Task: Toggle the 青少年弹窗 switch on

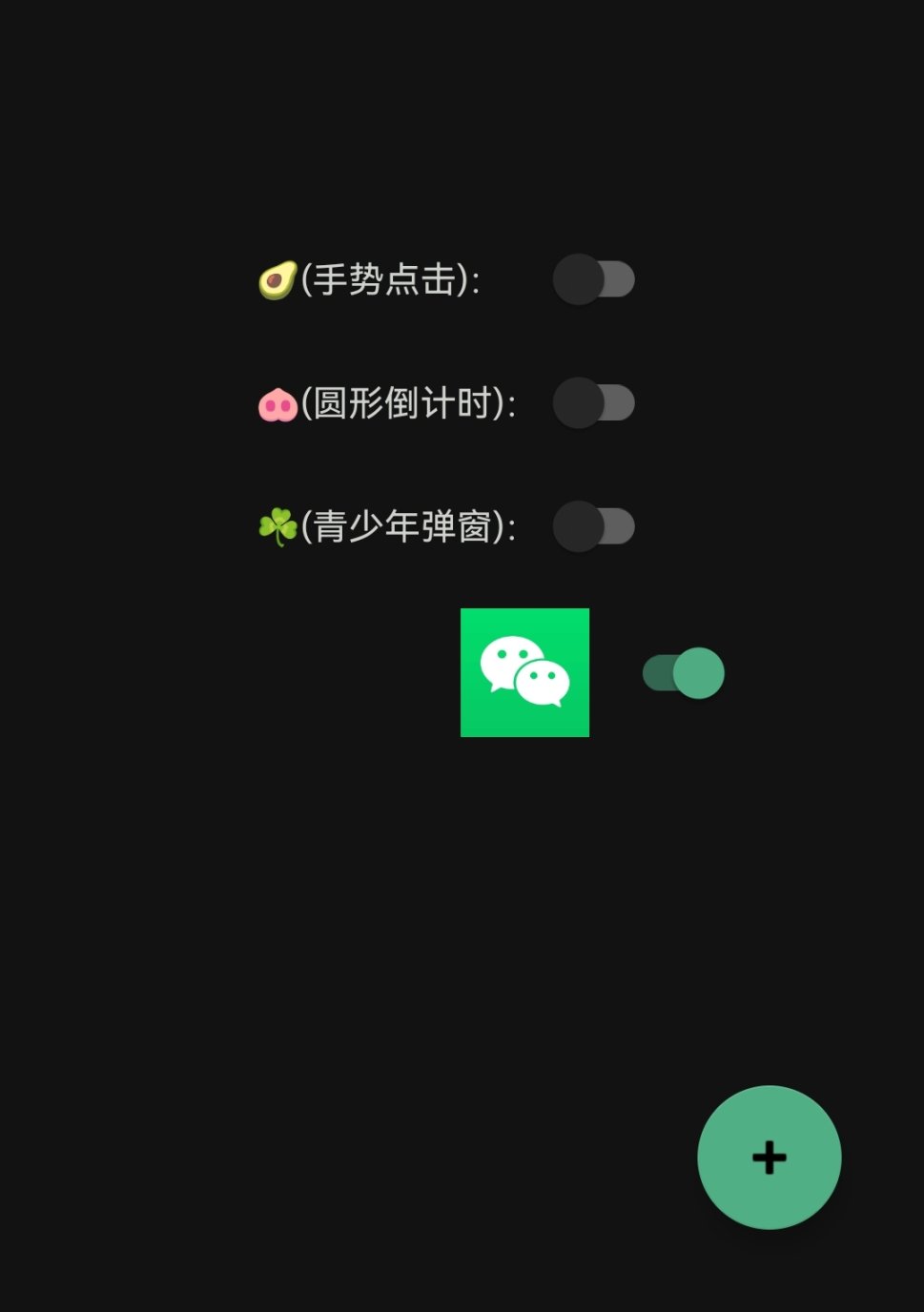Action: pos(593,526)
